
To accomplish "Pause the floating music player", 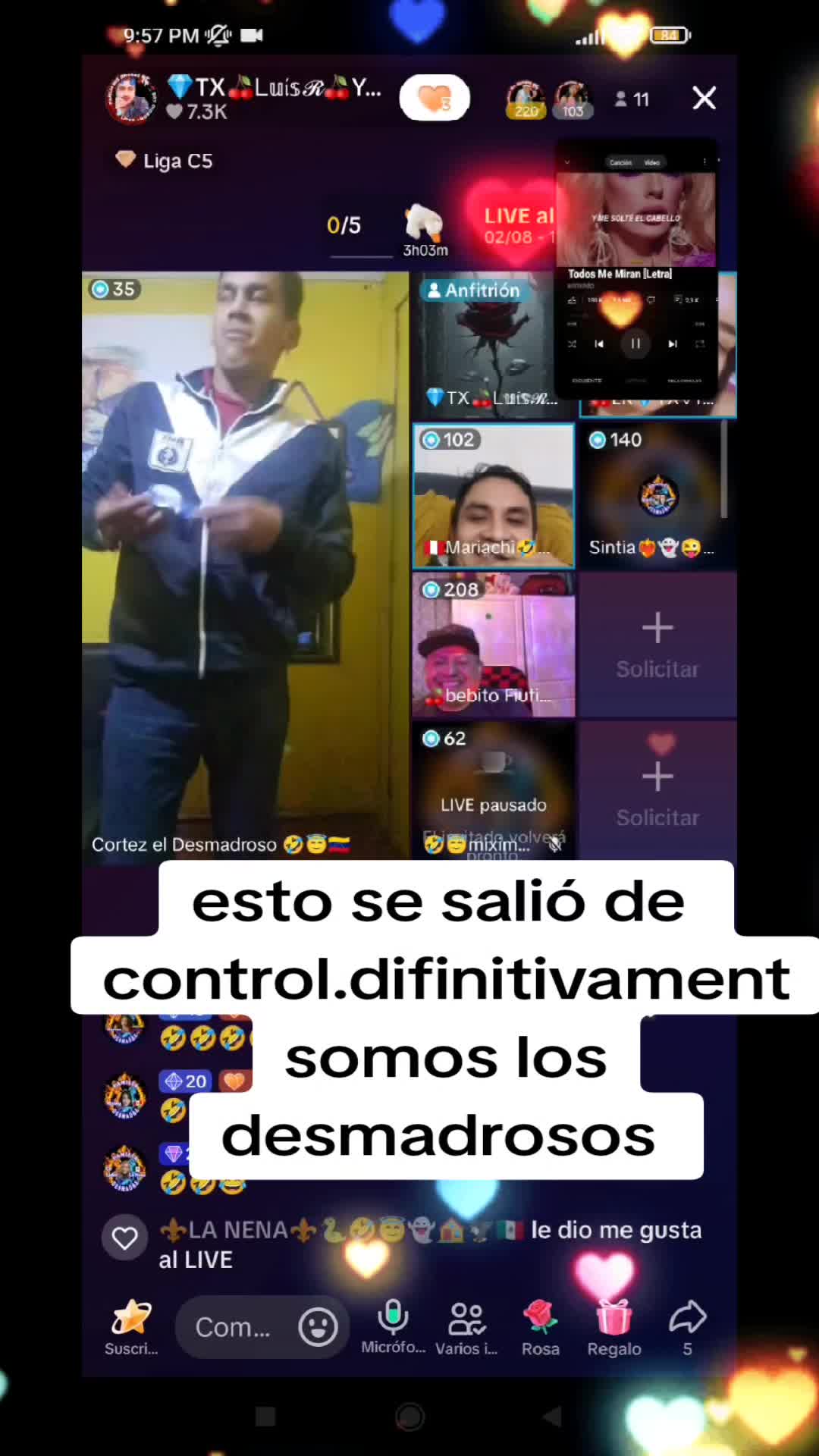I will pos(635,344).
